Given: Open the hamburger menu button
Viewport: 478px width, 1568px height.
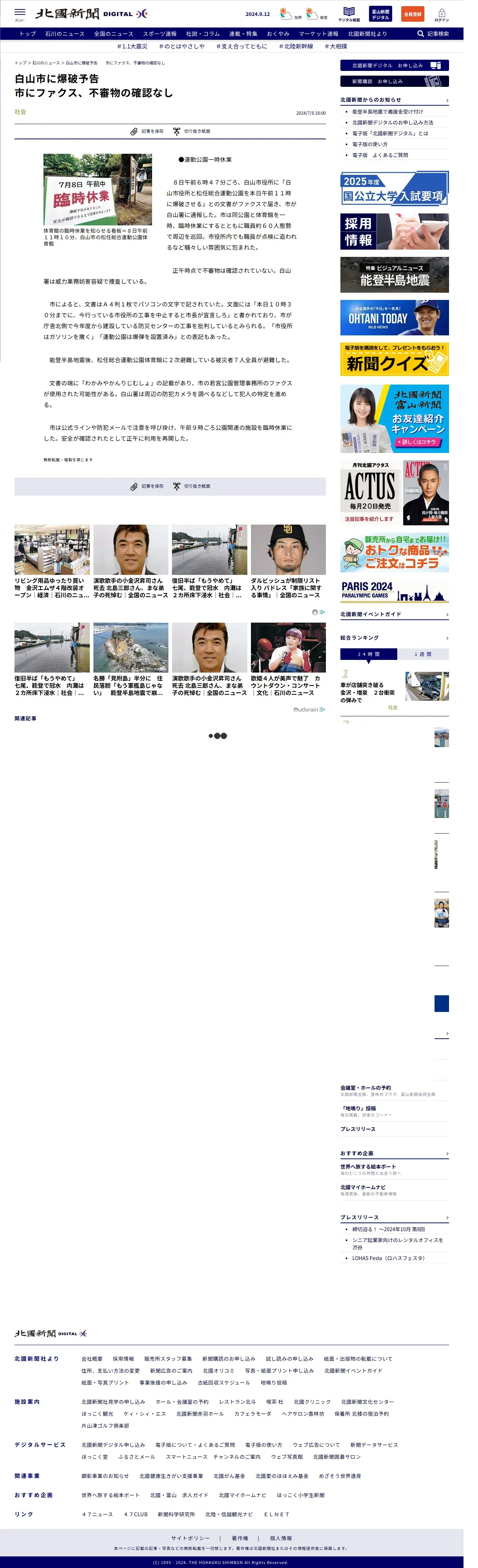Looking at the screenshot, I should coord(20,13).
